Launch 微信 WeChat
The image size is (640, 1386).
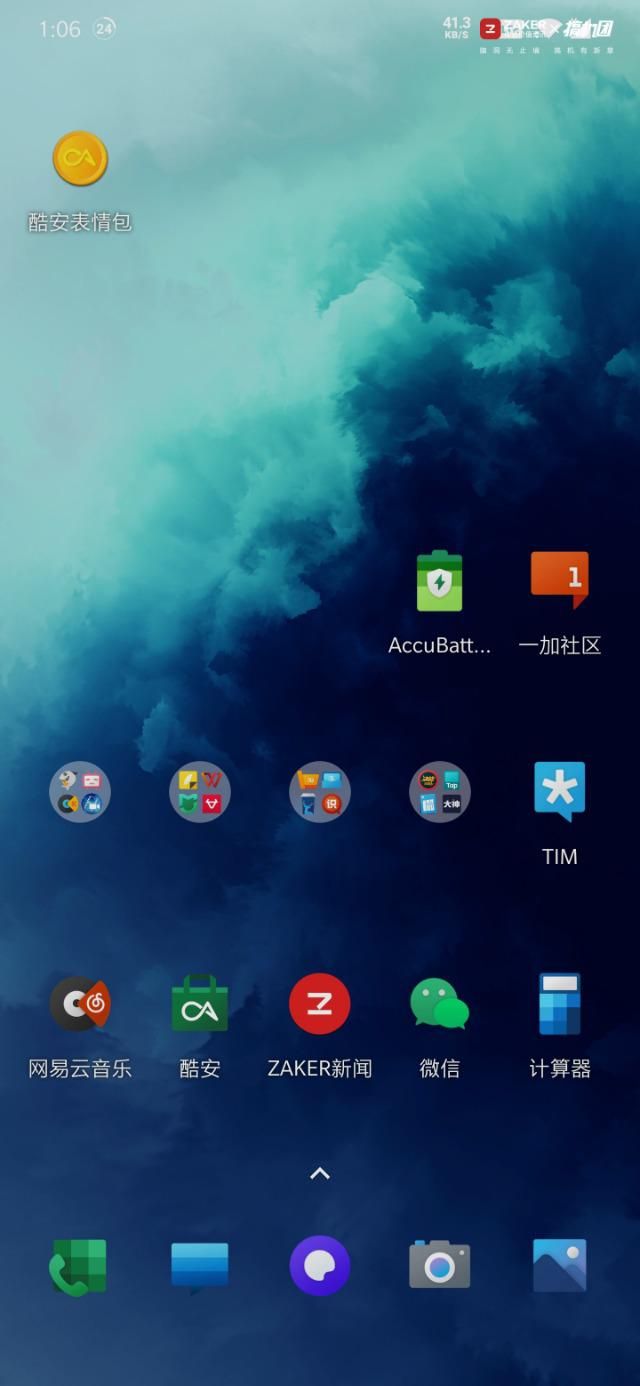pos(439,1004)
